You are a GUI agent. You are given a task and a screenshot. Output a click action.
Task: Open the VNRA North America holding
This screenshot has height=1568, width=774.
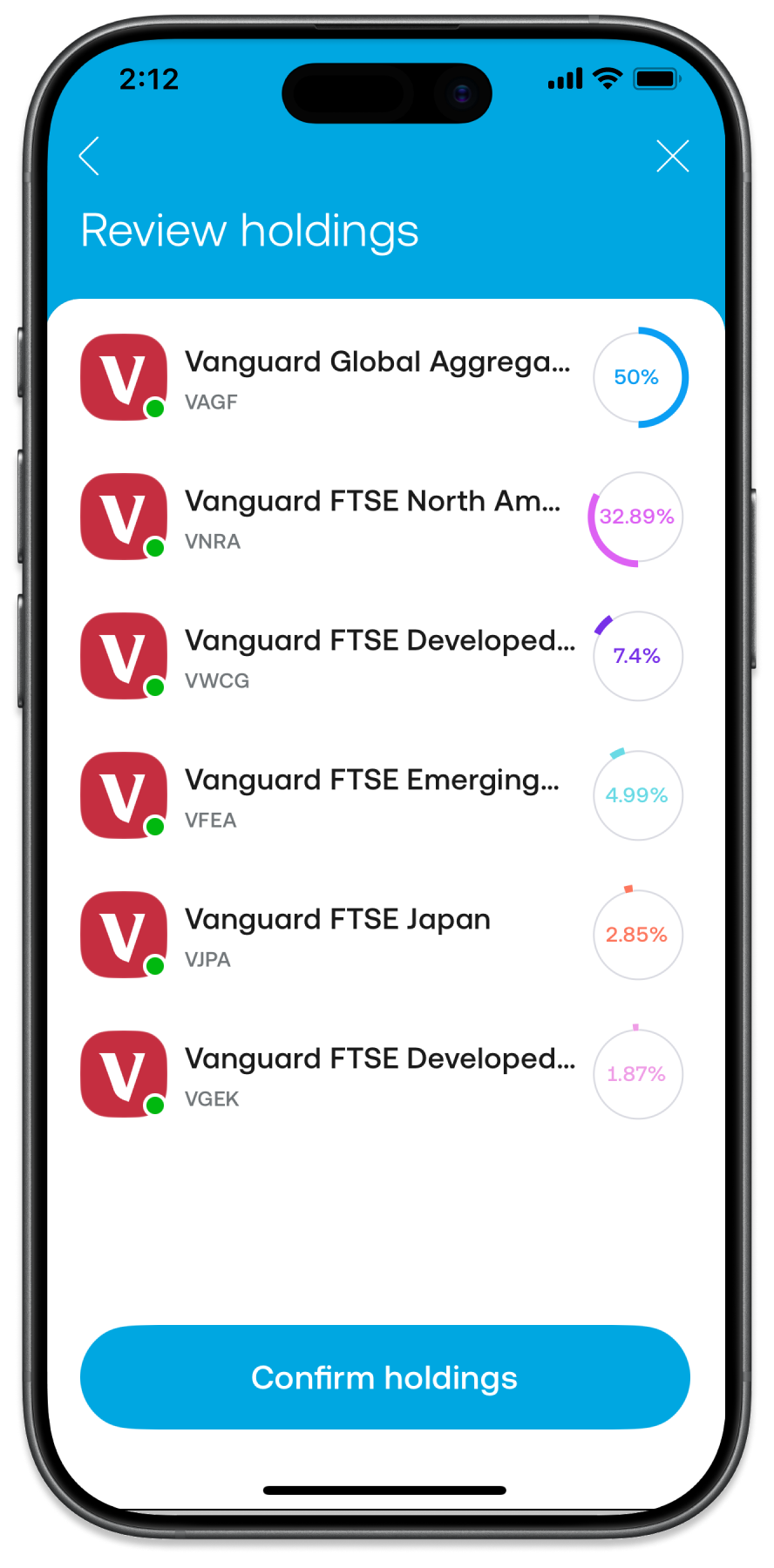point(372,517)
